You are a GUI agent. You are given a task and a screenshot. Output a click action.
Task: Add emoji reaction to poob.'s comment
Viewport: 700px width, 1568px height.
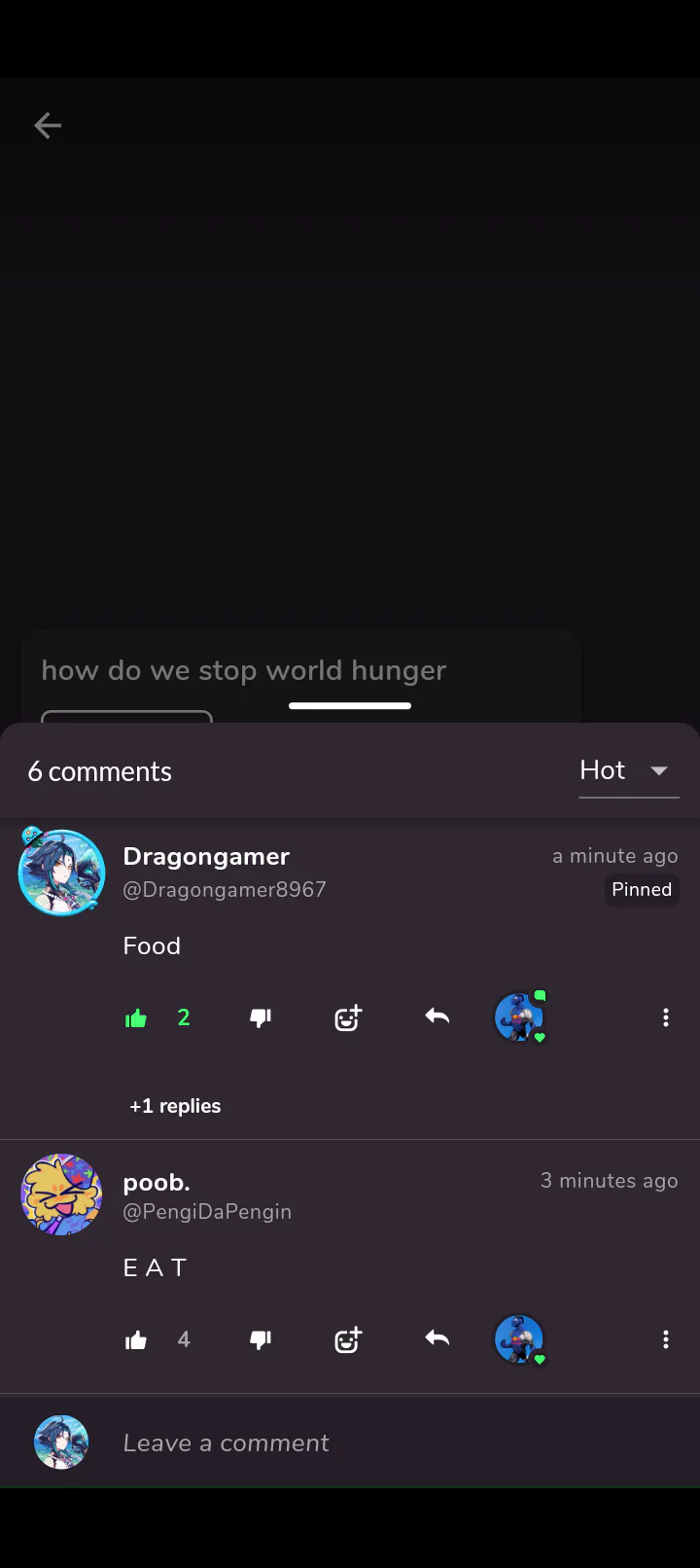coord(348,1340)
